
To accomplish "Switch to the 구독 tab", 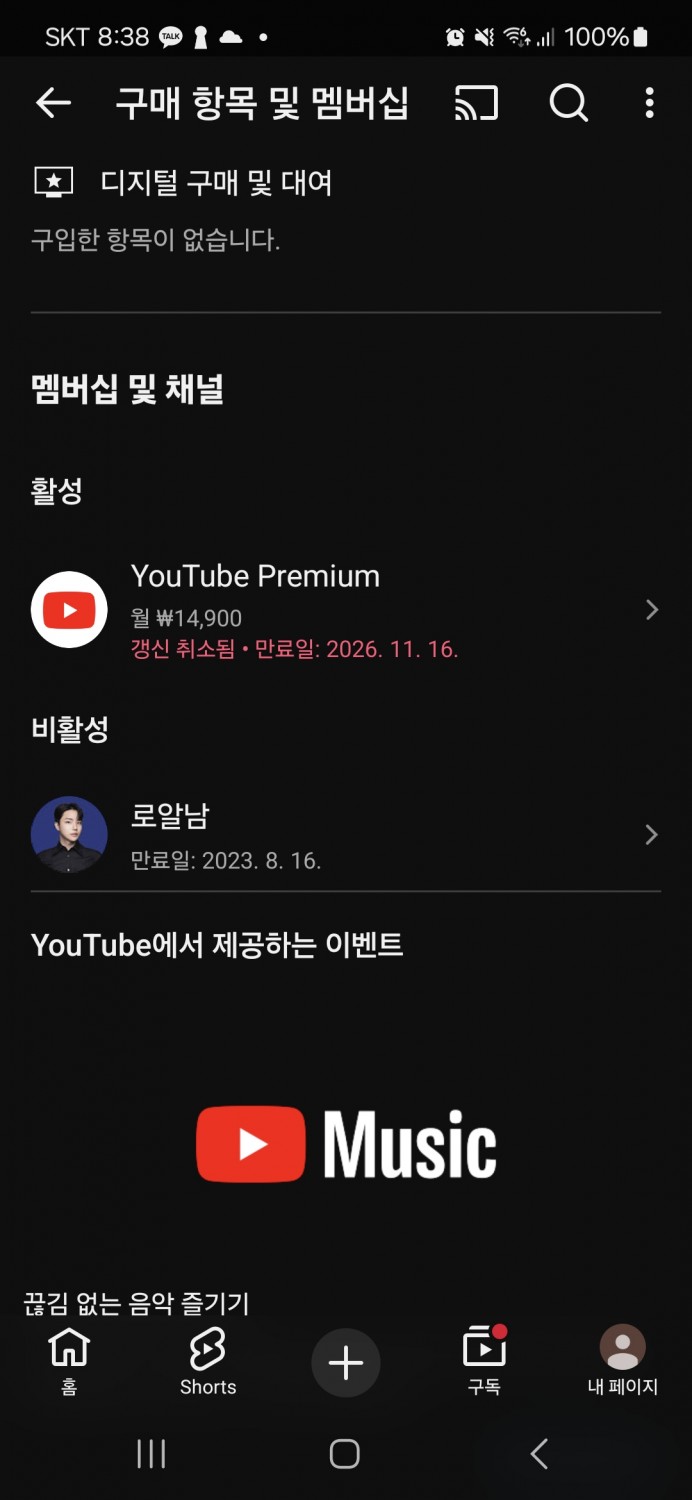I will coord(484,1362).
